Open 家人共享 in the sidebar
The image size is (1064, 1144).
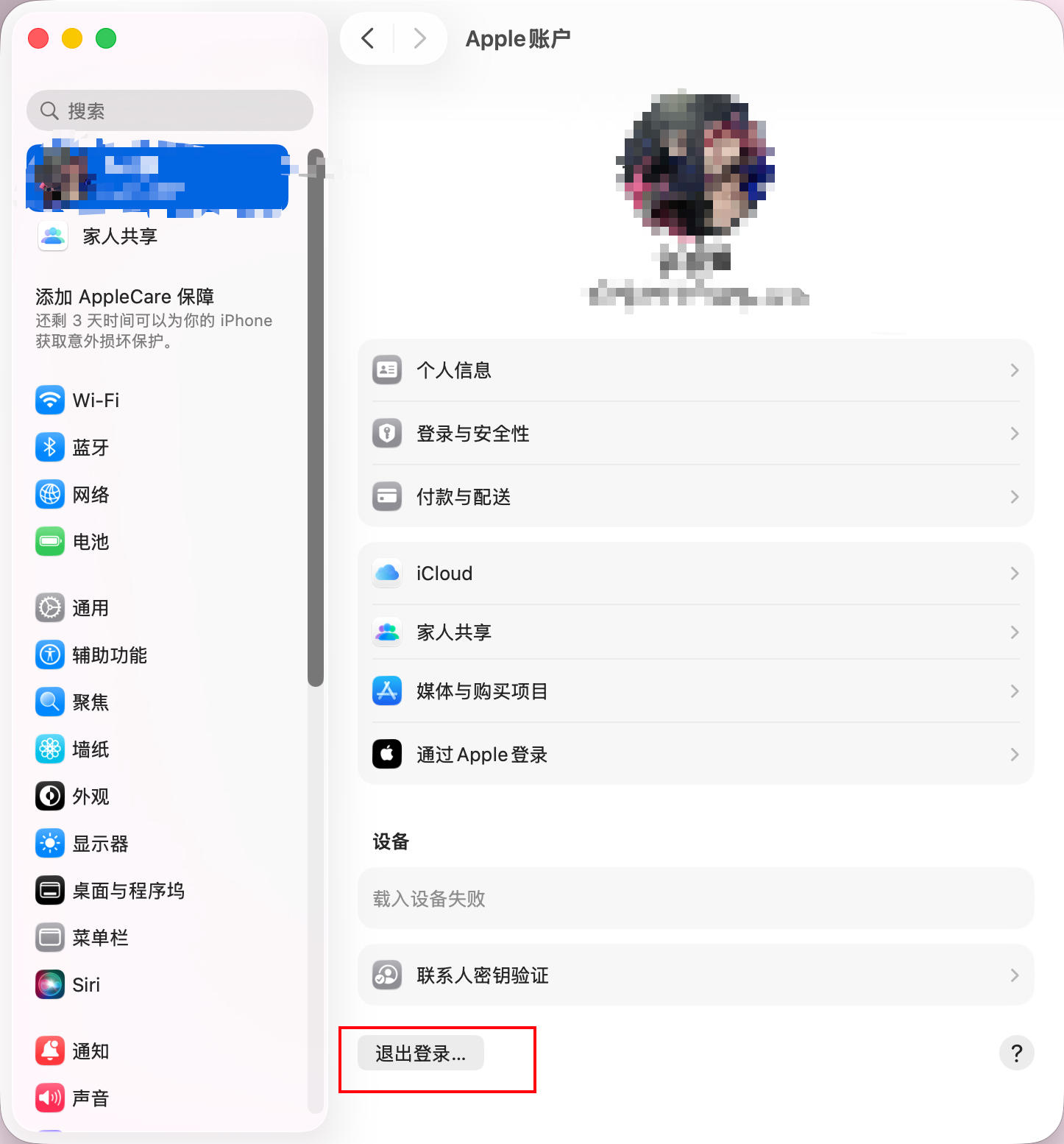point(119,236)
